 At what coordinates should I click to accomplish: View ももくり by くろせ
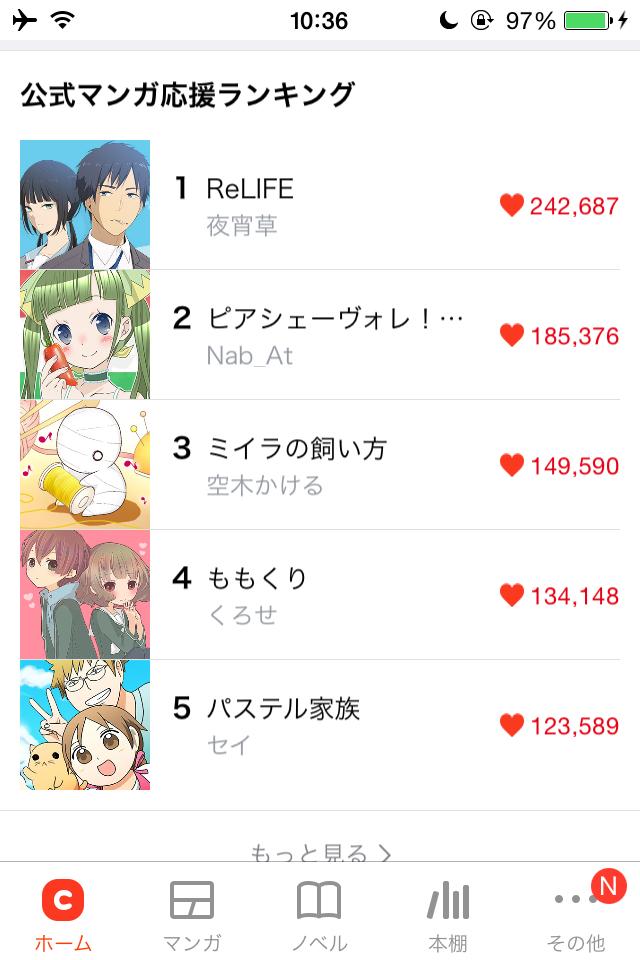coord(320,595)
